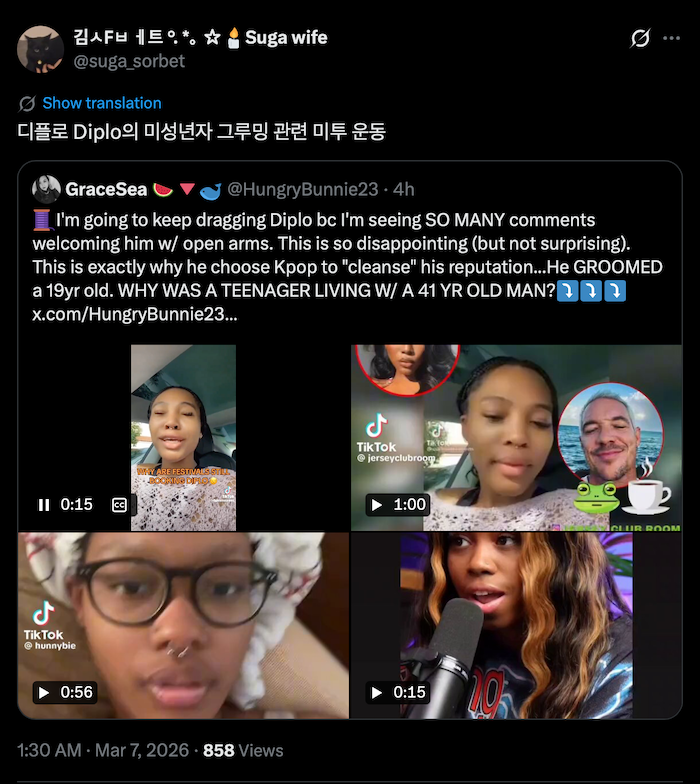Pause the video at 0:15
Viewport: 700px width, 784px height.
pyautogui.click(x=44, y=505)
